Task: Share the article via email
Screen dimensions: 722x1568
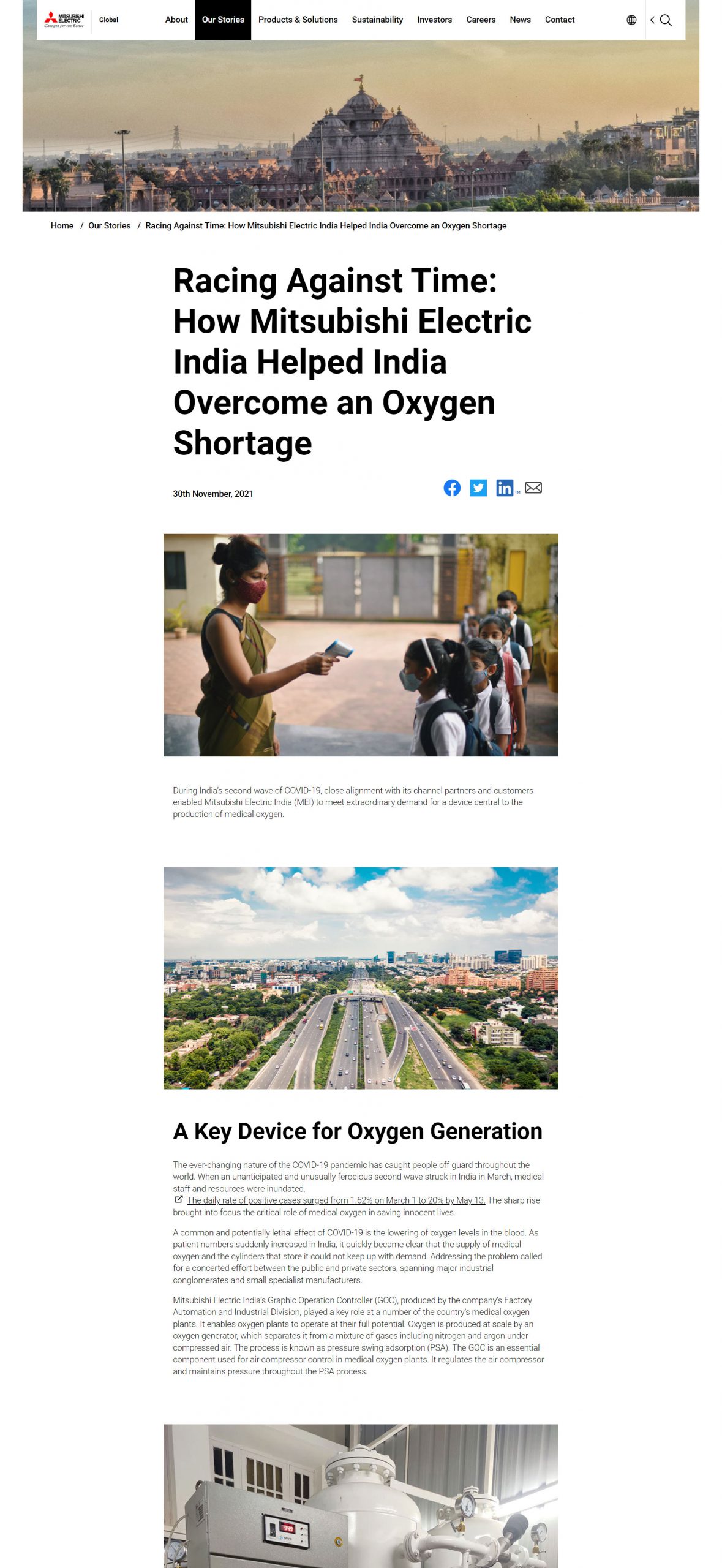Action: tap(533, 488)
